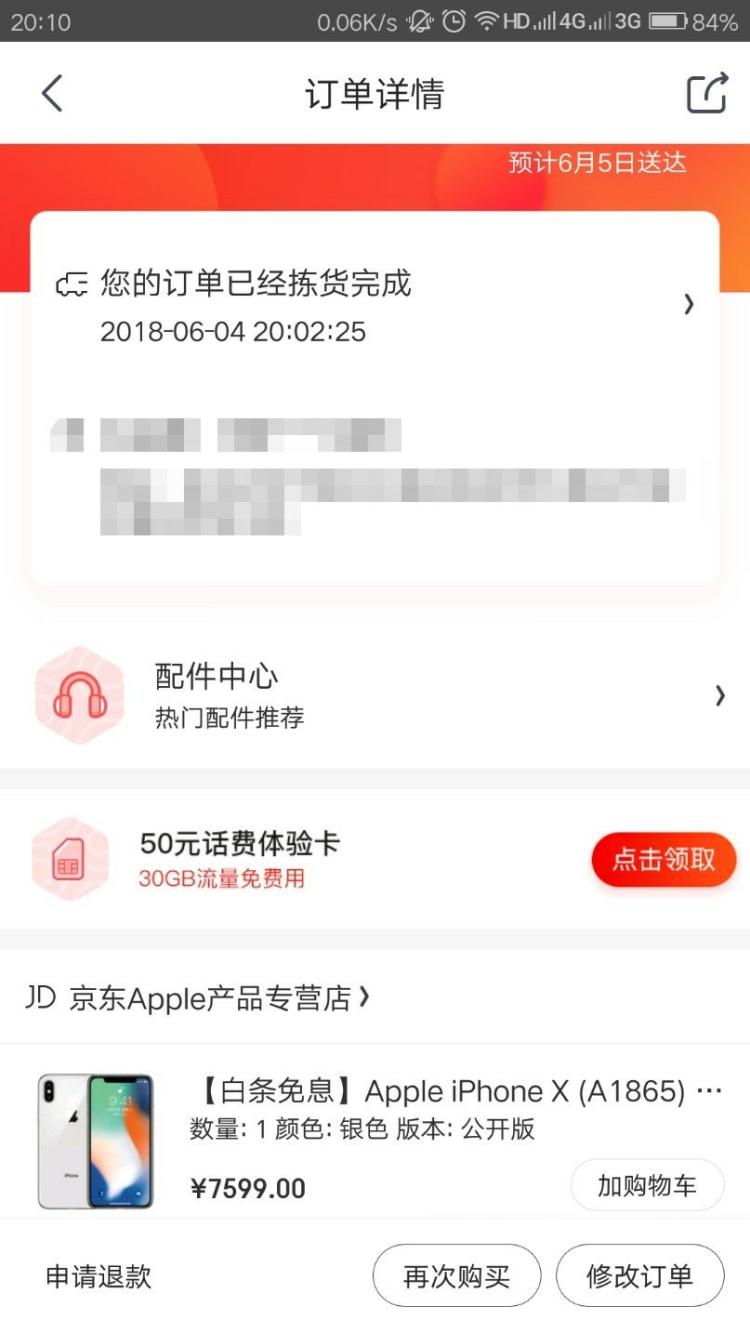This screenshot has height=1333, width=750.
Task: Click 加购物车 to add item to cart
Action: [x=646, y=1185]
